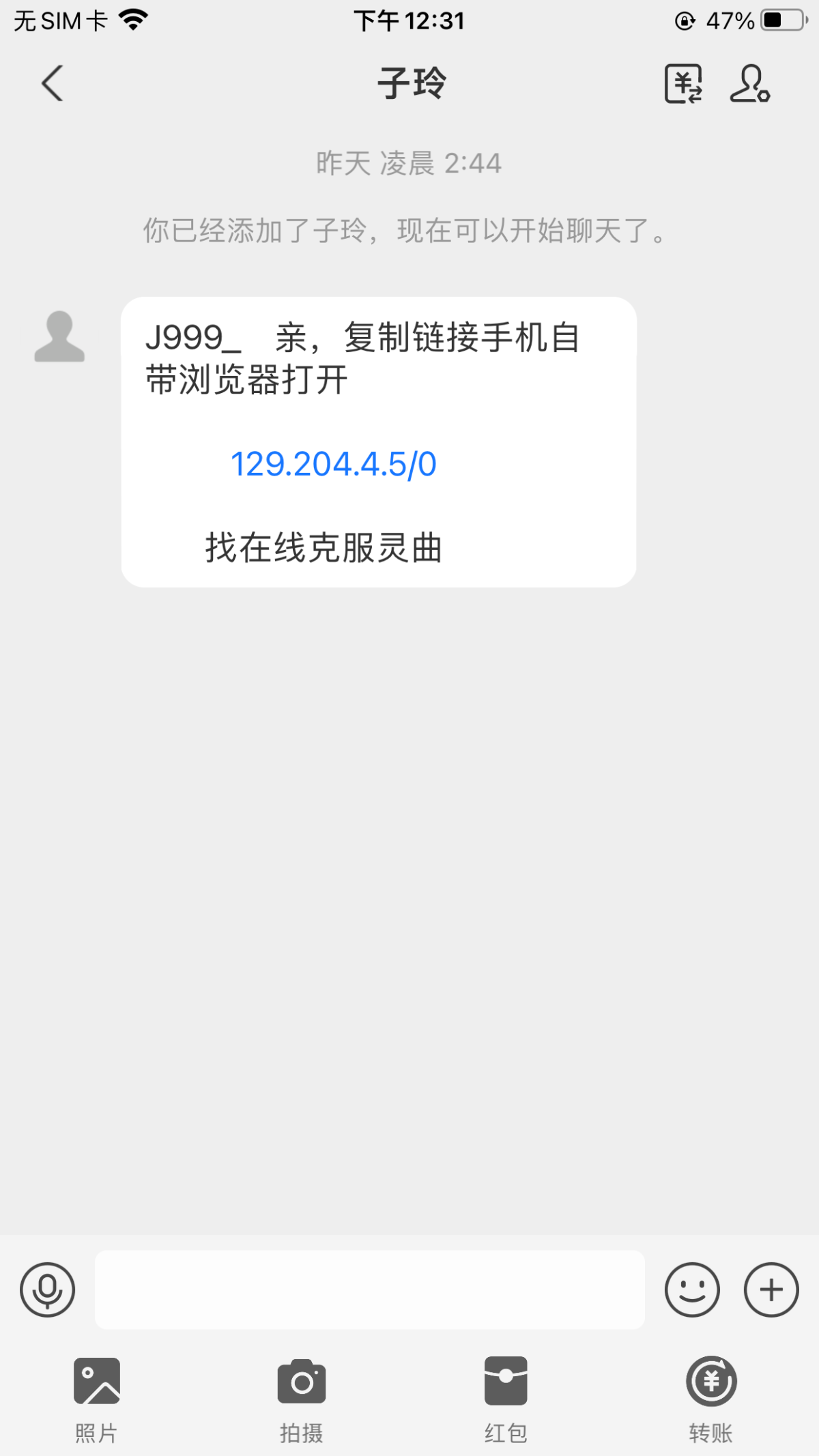Switch to voice input microphone
Viewport: 819px width, 1456px height.
click(x=47, y=1290)
